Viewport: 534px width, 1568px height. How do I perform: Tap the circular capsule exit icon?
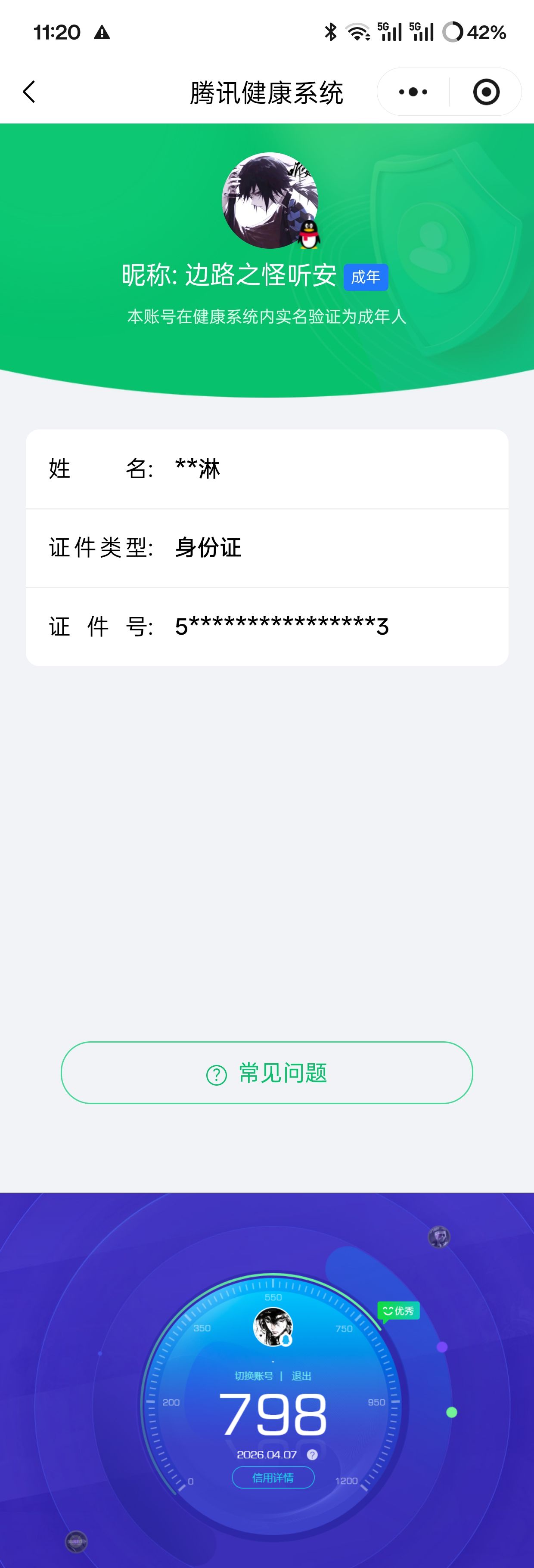coord(486,91)
